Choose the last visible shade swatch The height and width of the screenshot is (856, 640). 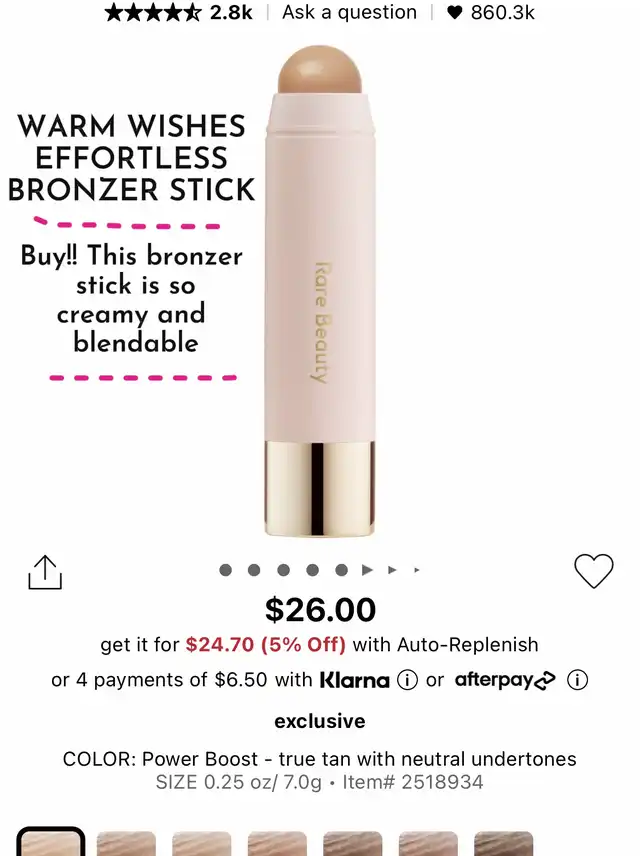503,844
